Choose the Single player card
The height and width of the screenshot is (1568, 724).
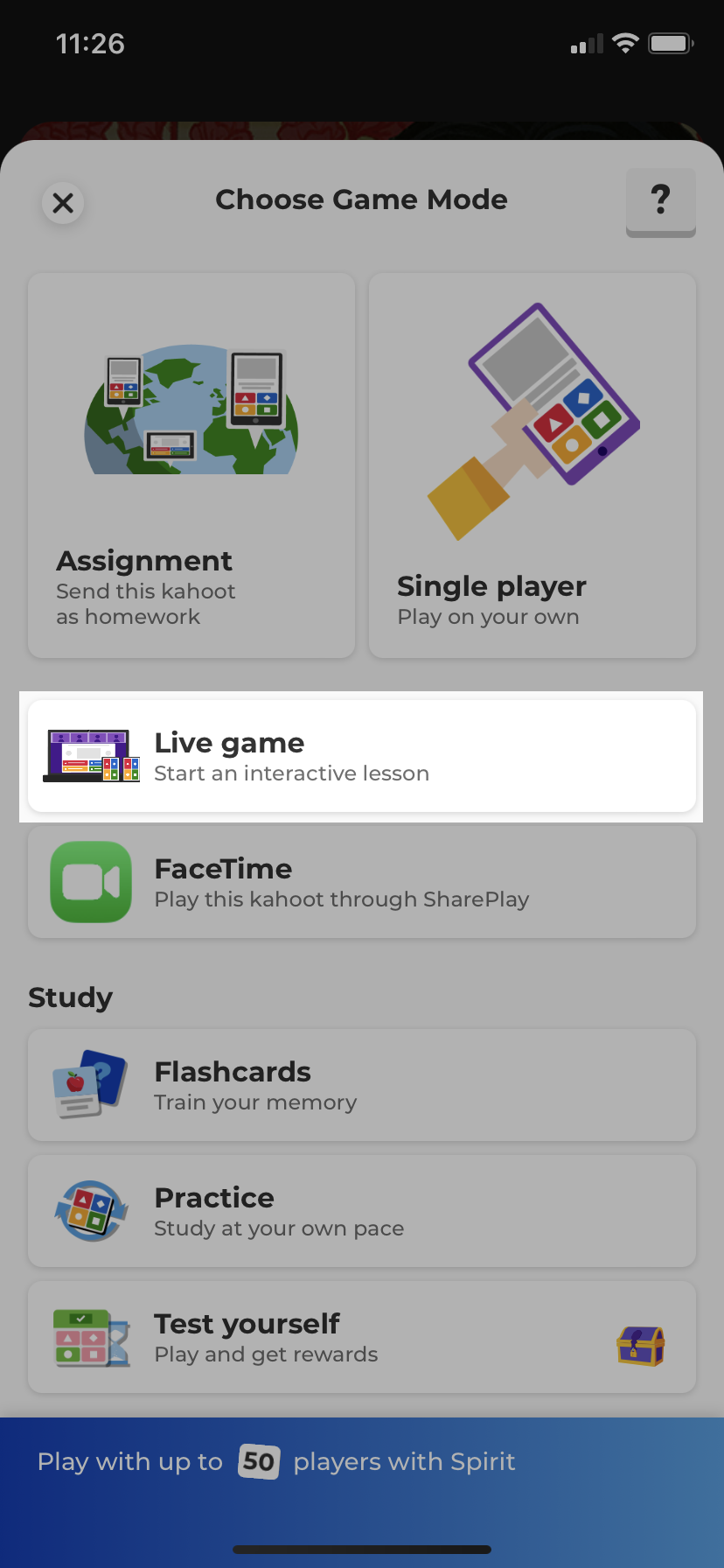[533, 465]
